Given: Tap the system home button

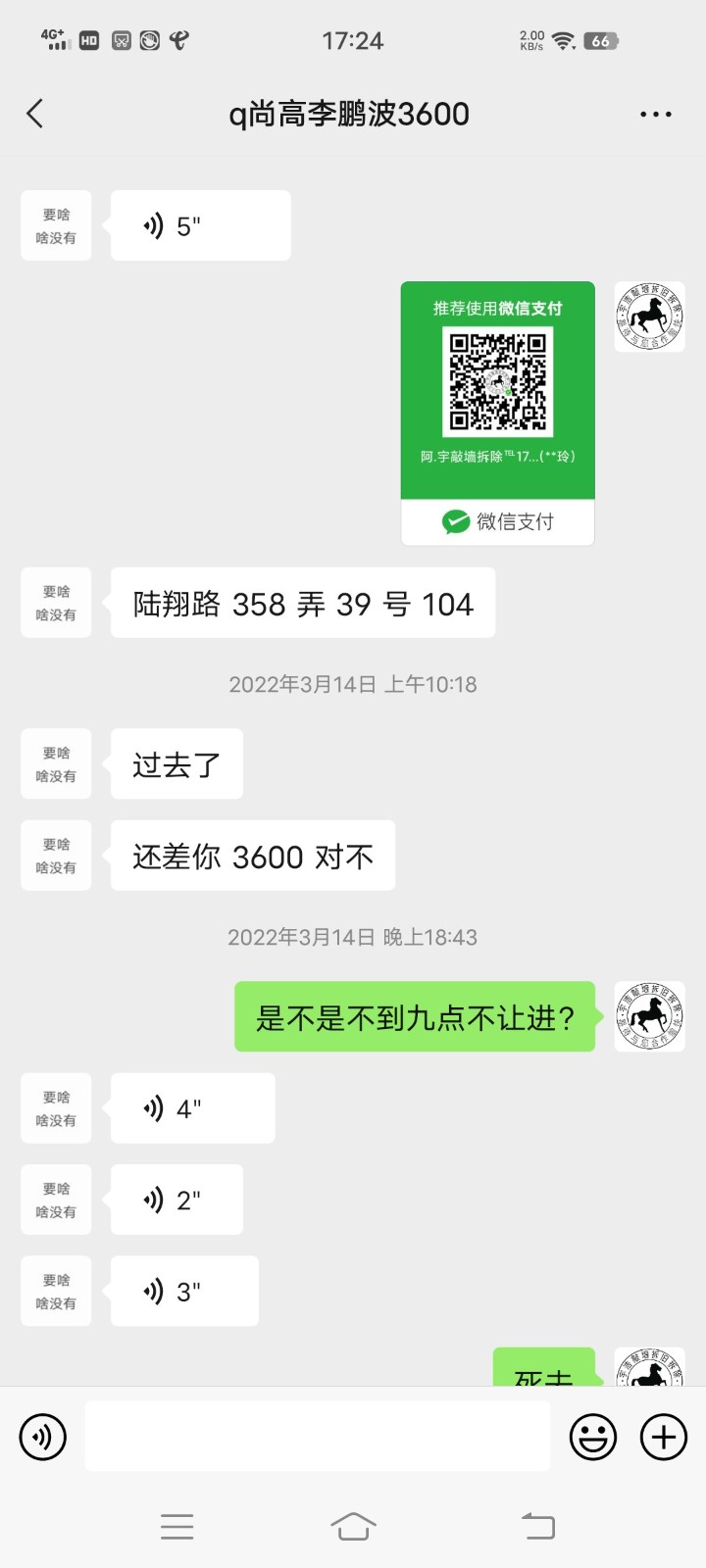Looking at the screenshot, I should click(x=353, y=1526).
